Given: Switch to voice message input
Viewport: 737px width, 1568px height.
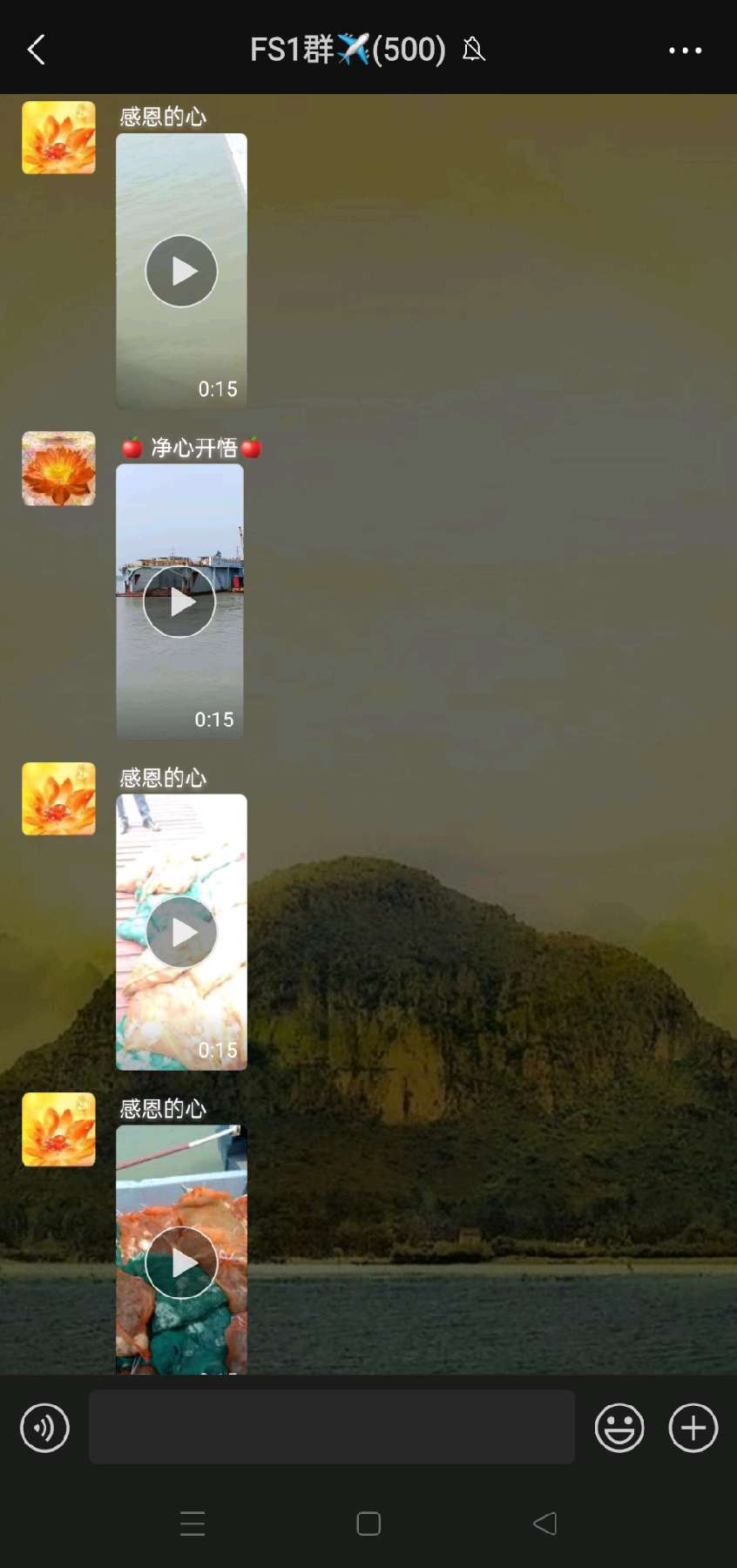Looking at the screenshot, I should [x=44, y=1428].
